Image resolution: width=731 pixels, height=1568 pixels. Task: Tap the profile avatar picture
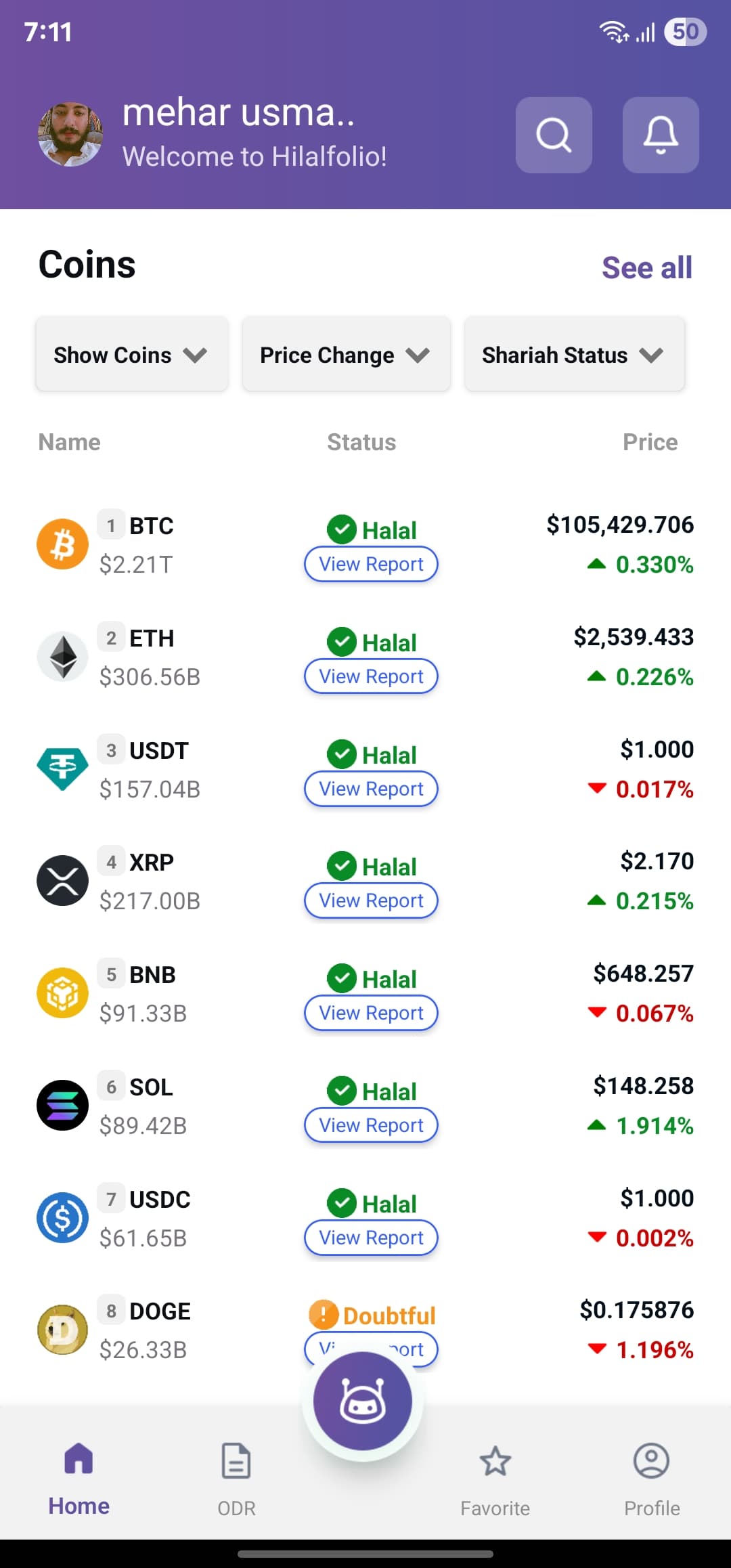pyautogui.click(x=70, y=135)
